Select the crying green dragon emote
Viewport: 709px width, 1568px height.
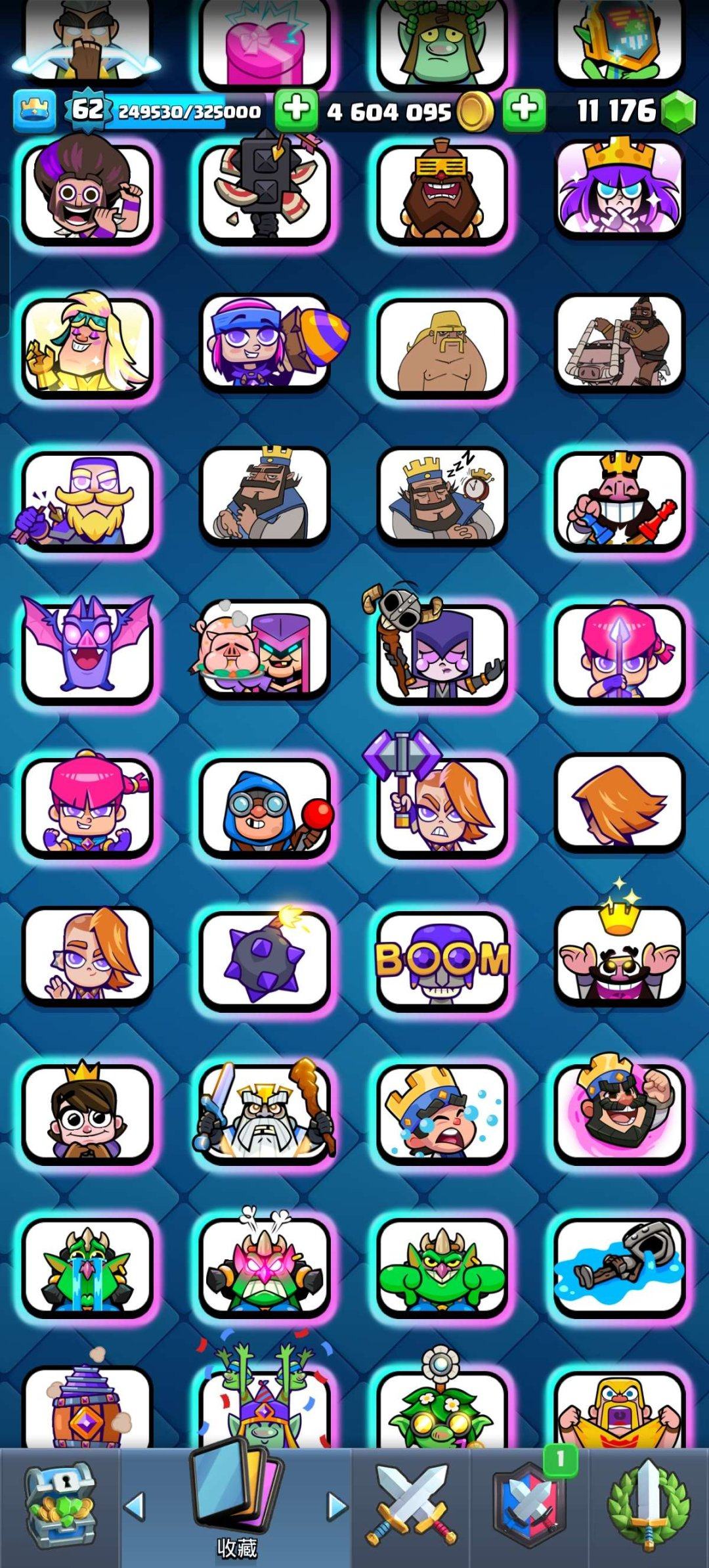[x=87, y=1268]
